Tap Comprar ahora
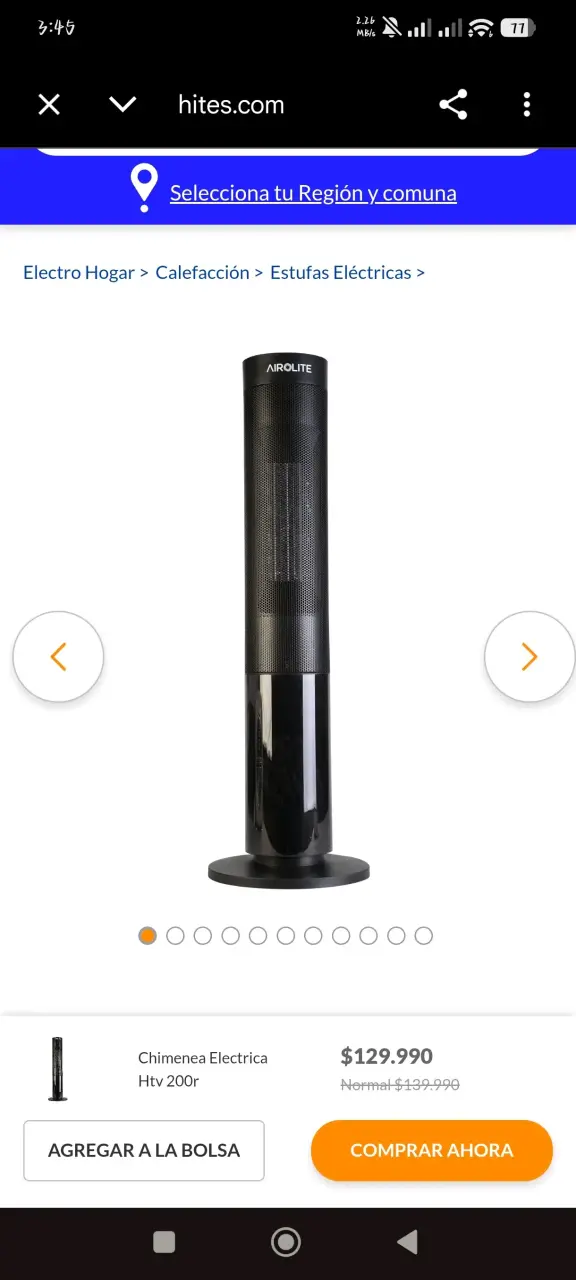 (x=432, y=1150)
